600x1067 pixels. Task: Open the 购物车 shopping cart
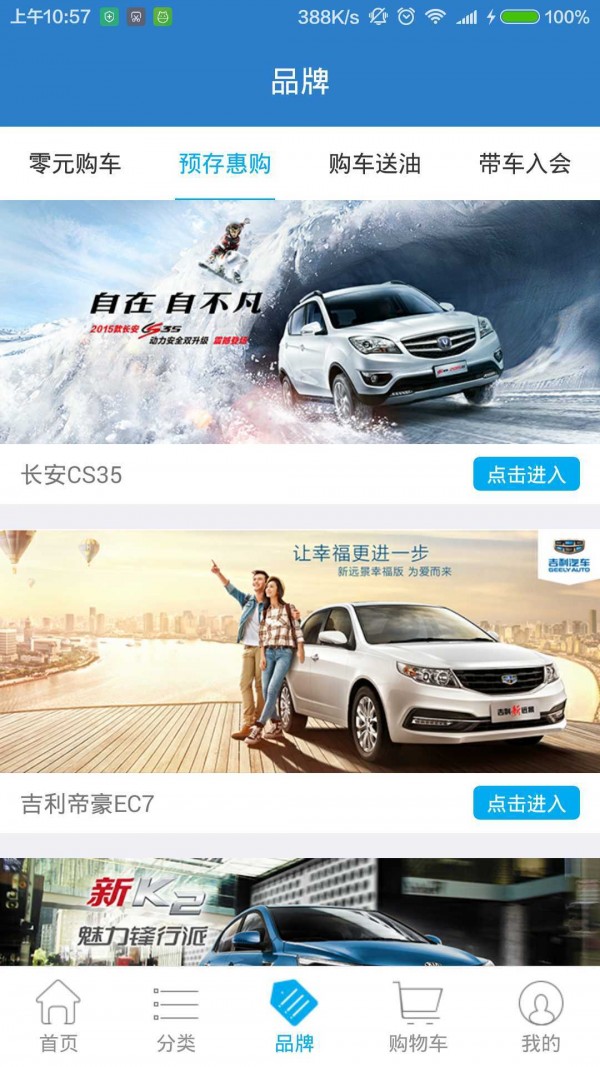417,1017
